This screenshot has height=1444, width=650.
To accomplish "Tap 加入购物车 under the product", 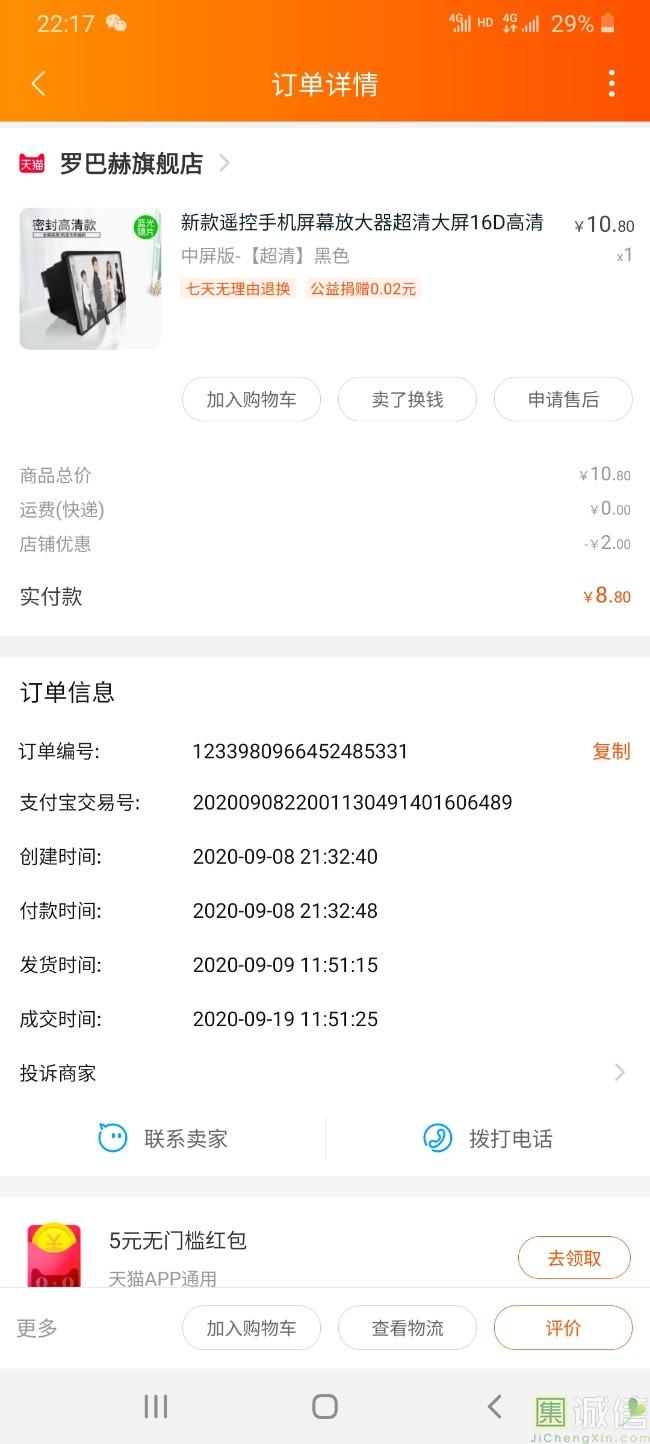I will coord(251,400).
